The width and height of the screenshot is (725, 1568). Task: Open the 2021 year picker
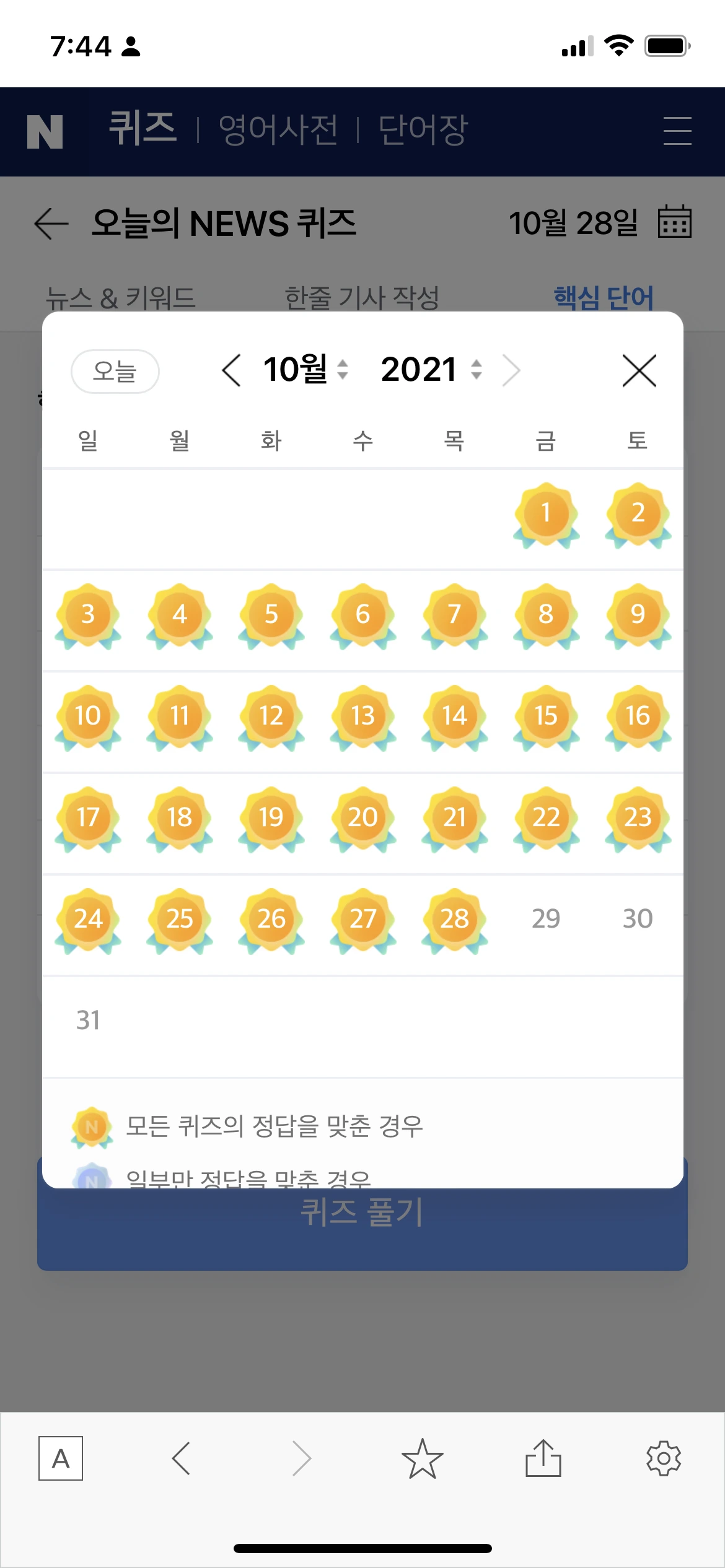point(431,370)
